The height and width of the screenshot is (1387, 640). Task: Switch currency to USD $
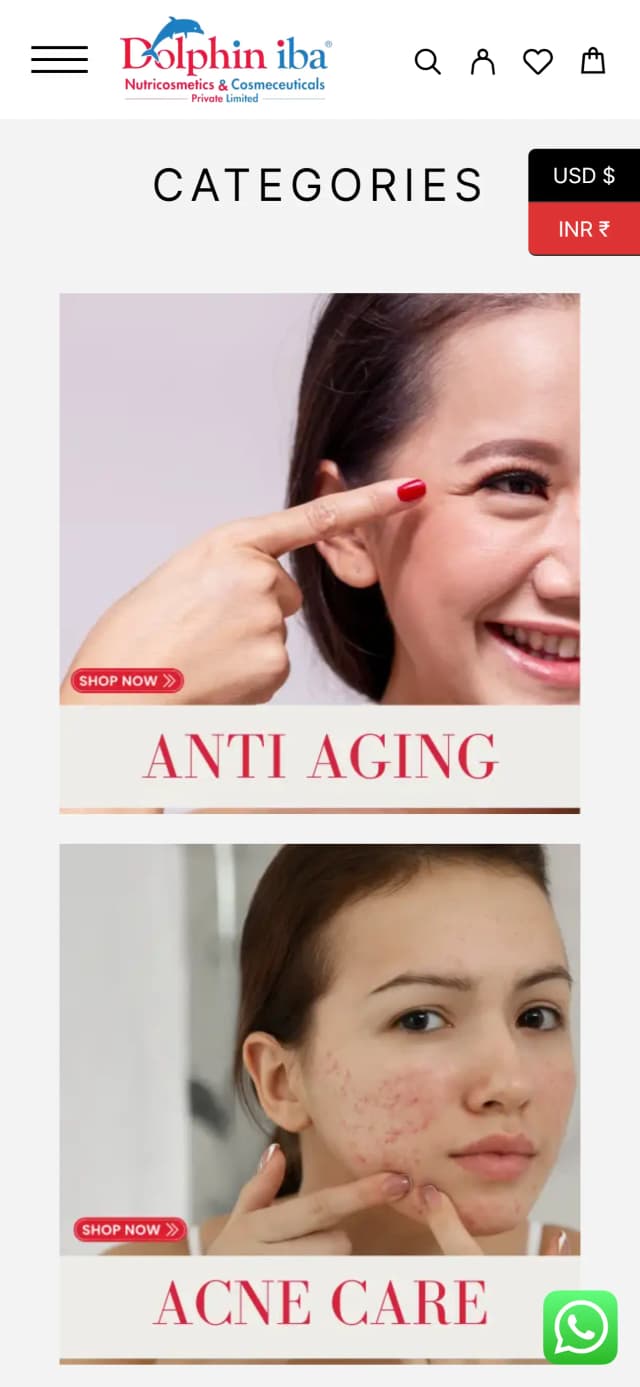point(584,176)
